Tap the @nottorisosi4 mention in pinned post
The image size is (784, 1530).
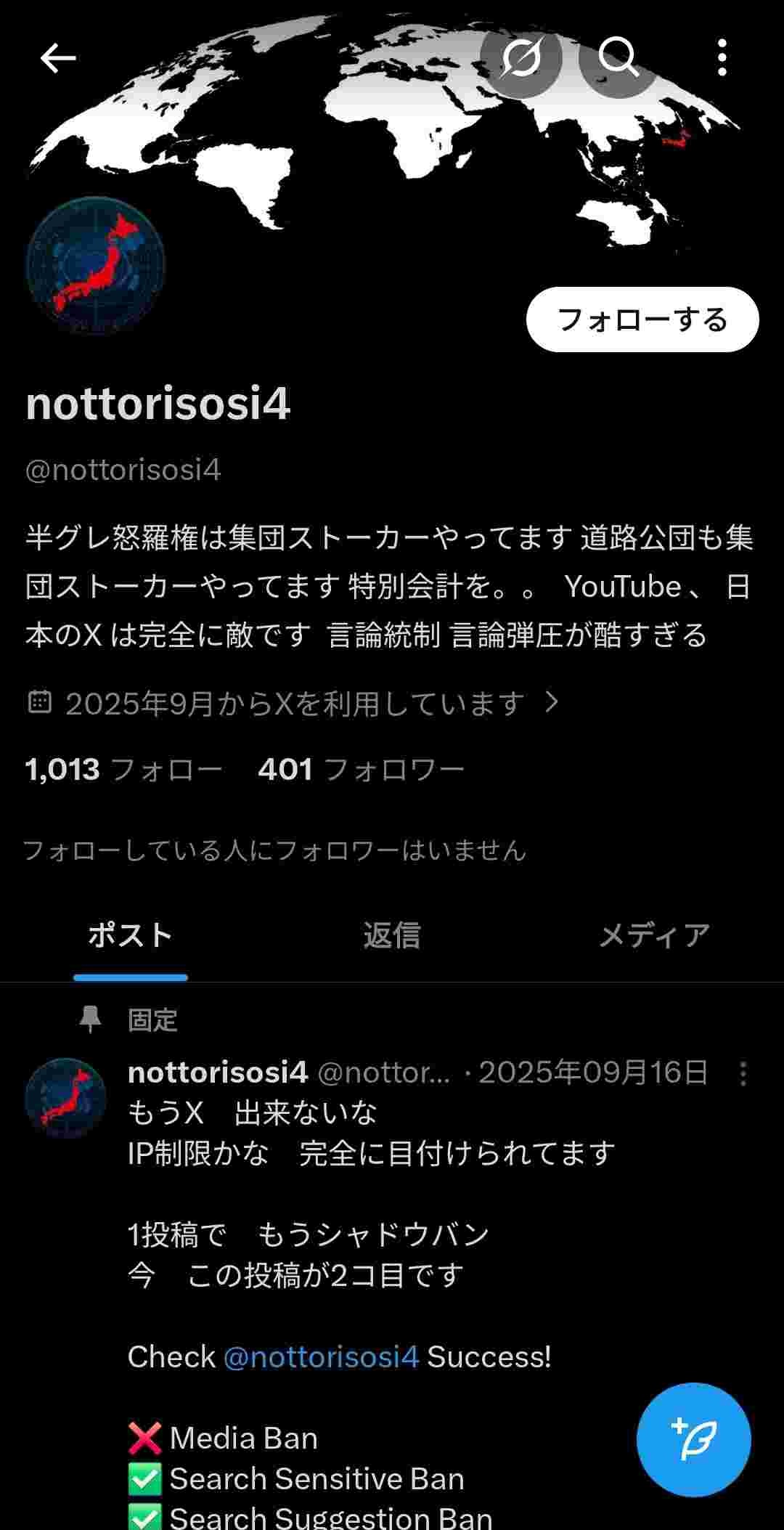coord(321,1356)
